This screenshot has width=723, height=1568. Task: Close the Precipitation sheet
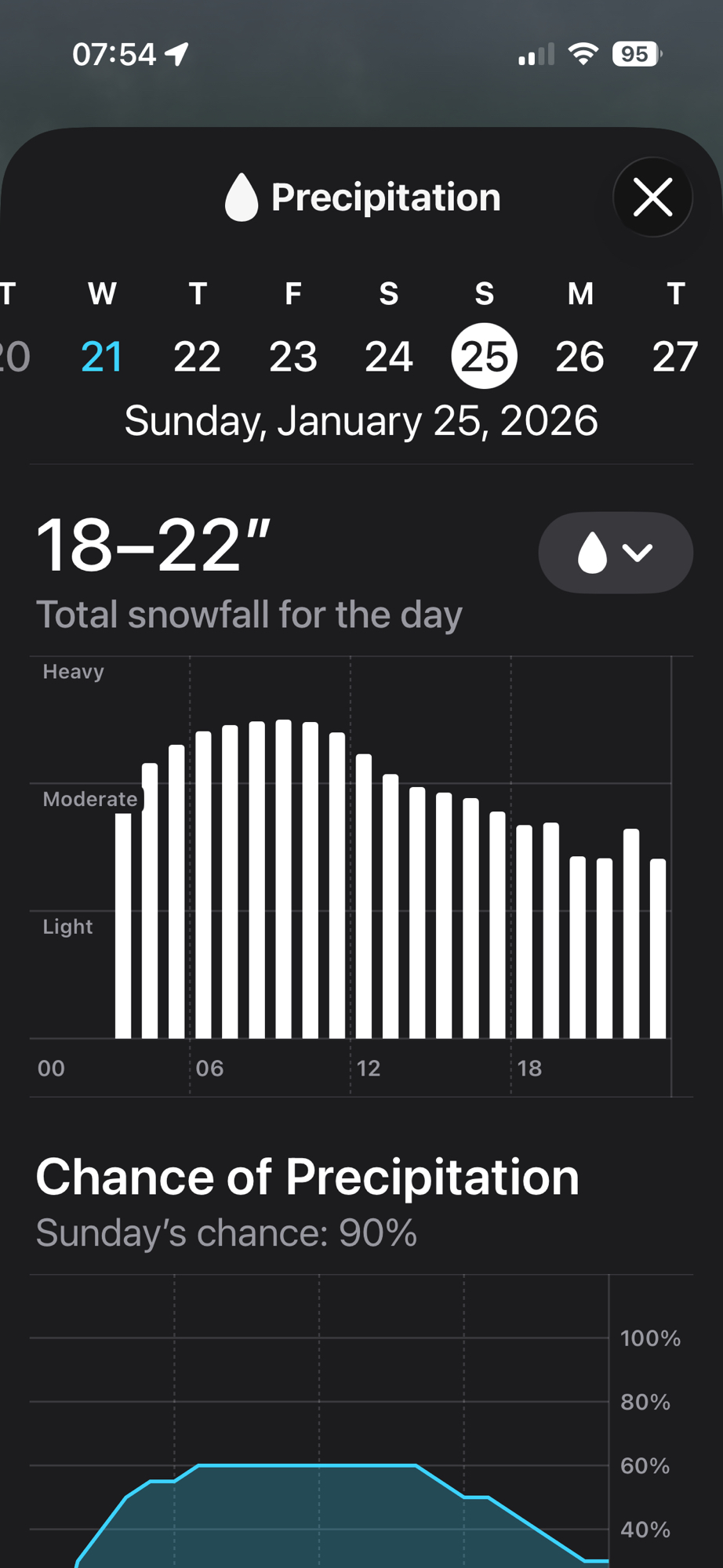pos(652,197)
